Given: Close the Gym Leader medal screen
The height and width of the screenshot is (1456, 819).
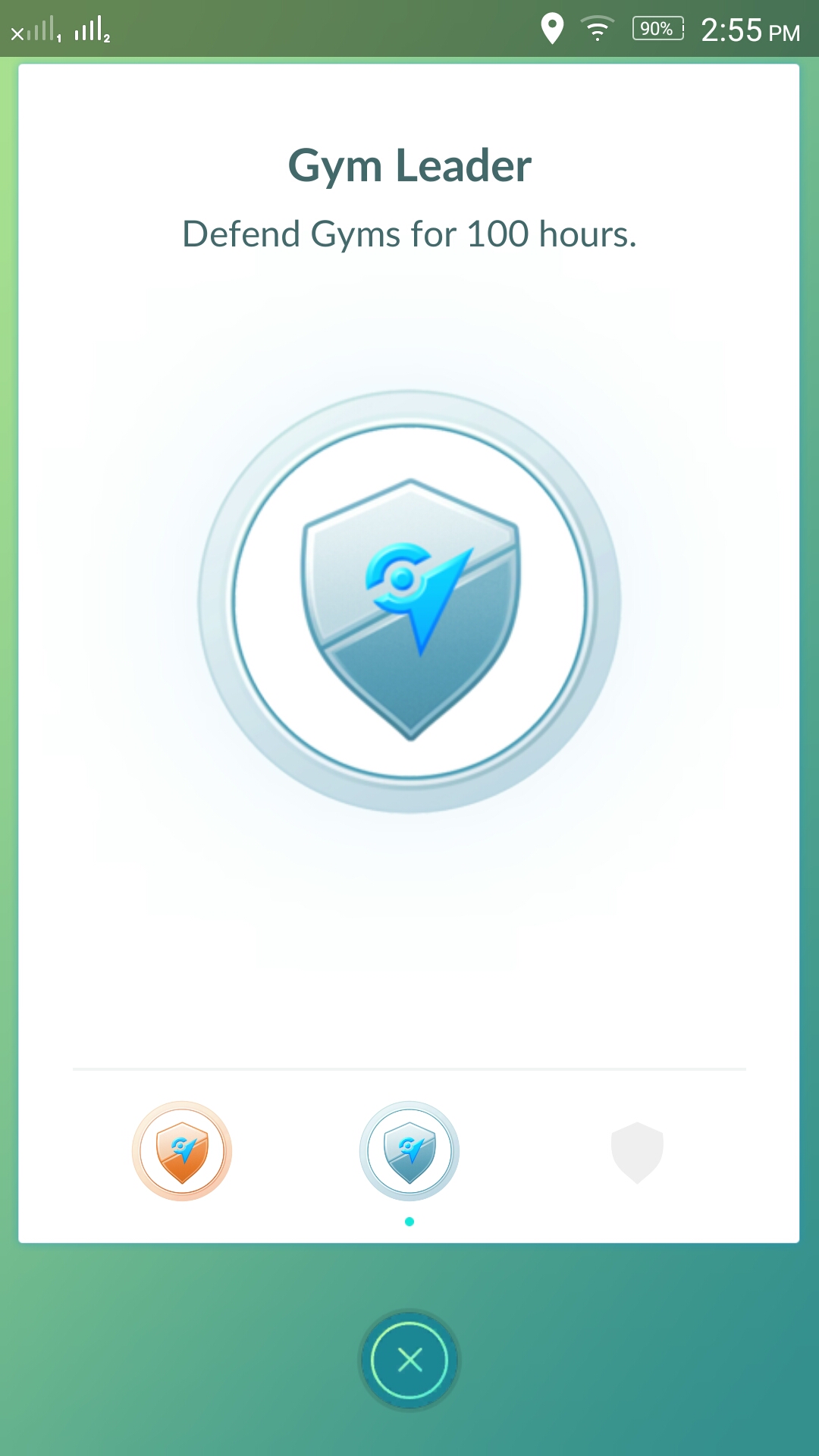Looking at the screenshot, I should click(x=409, y=1360).
